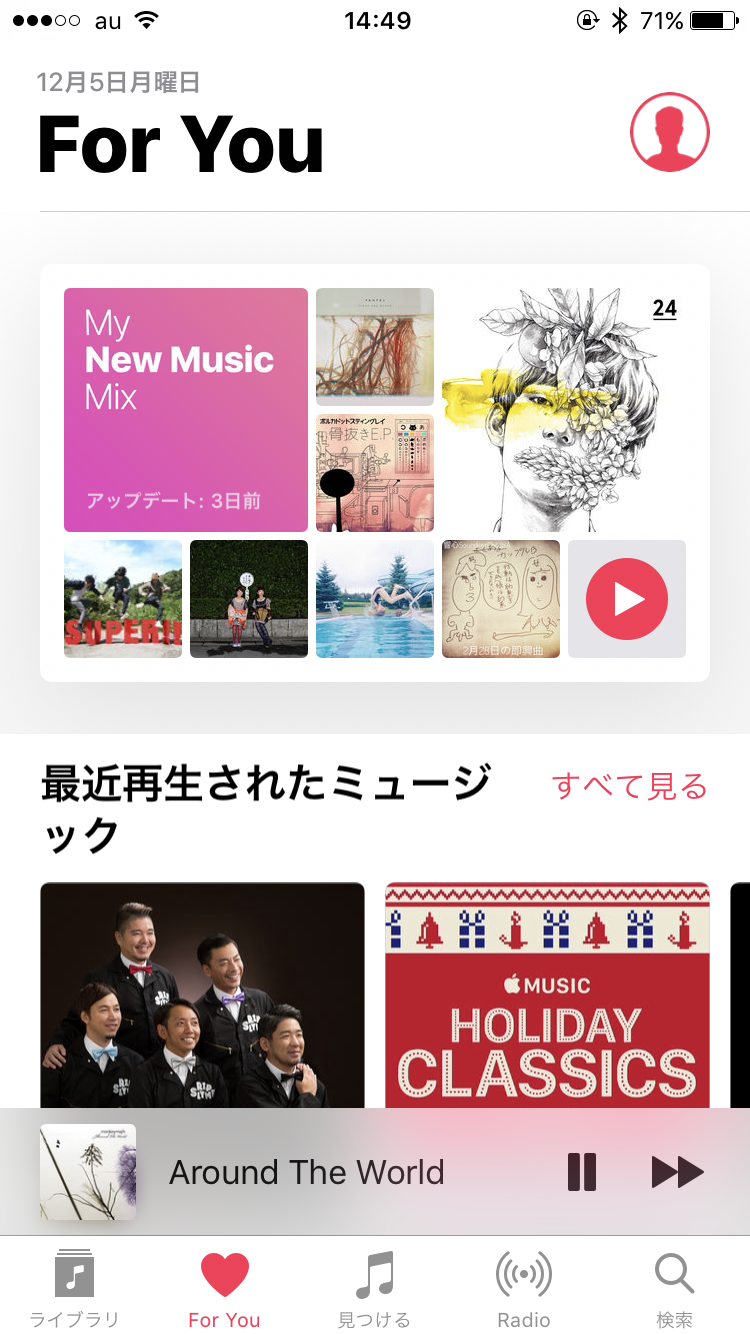Open the account profile icon

[x=669, y=132]
